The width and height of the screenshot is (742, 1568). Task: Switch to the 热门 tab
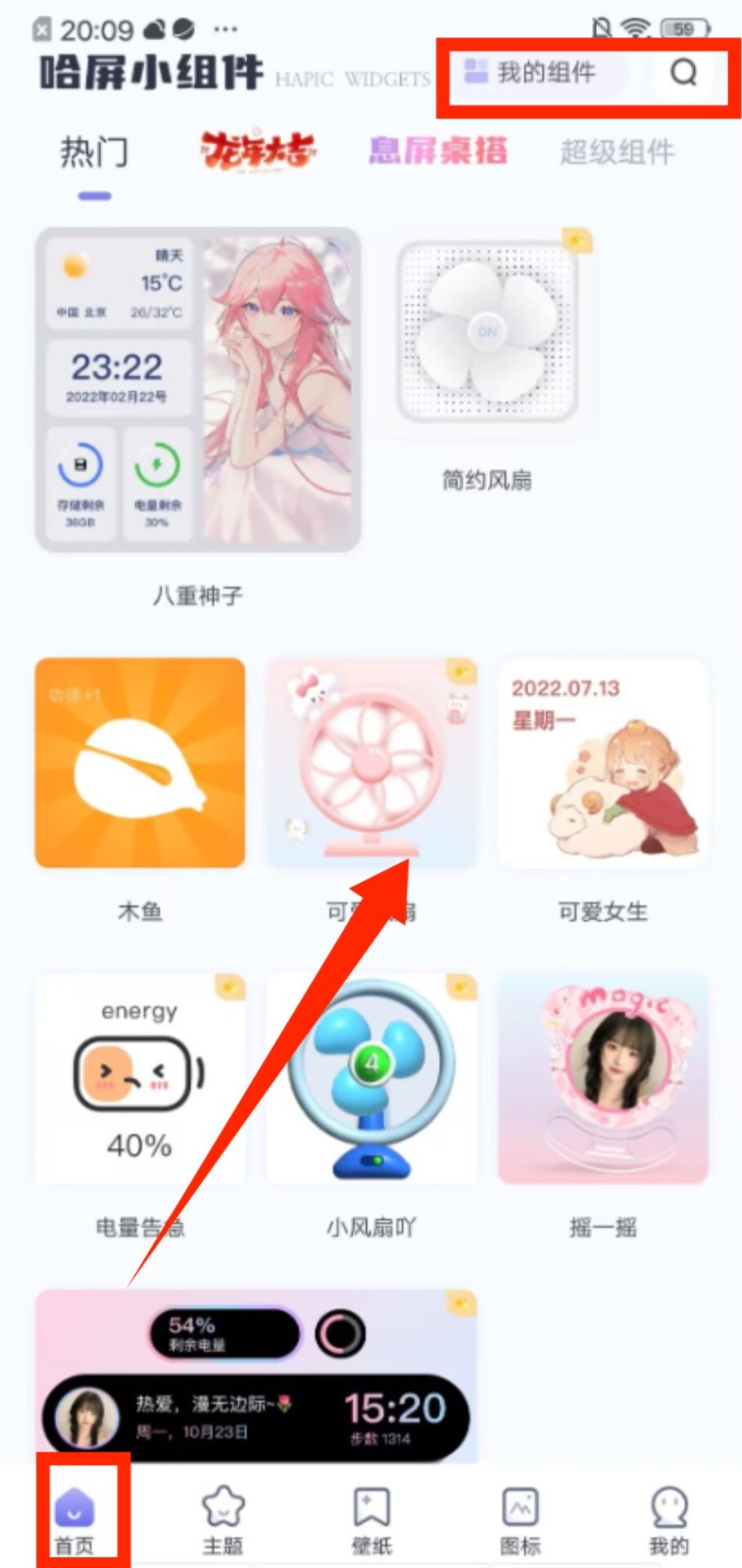click(94, 152)
